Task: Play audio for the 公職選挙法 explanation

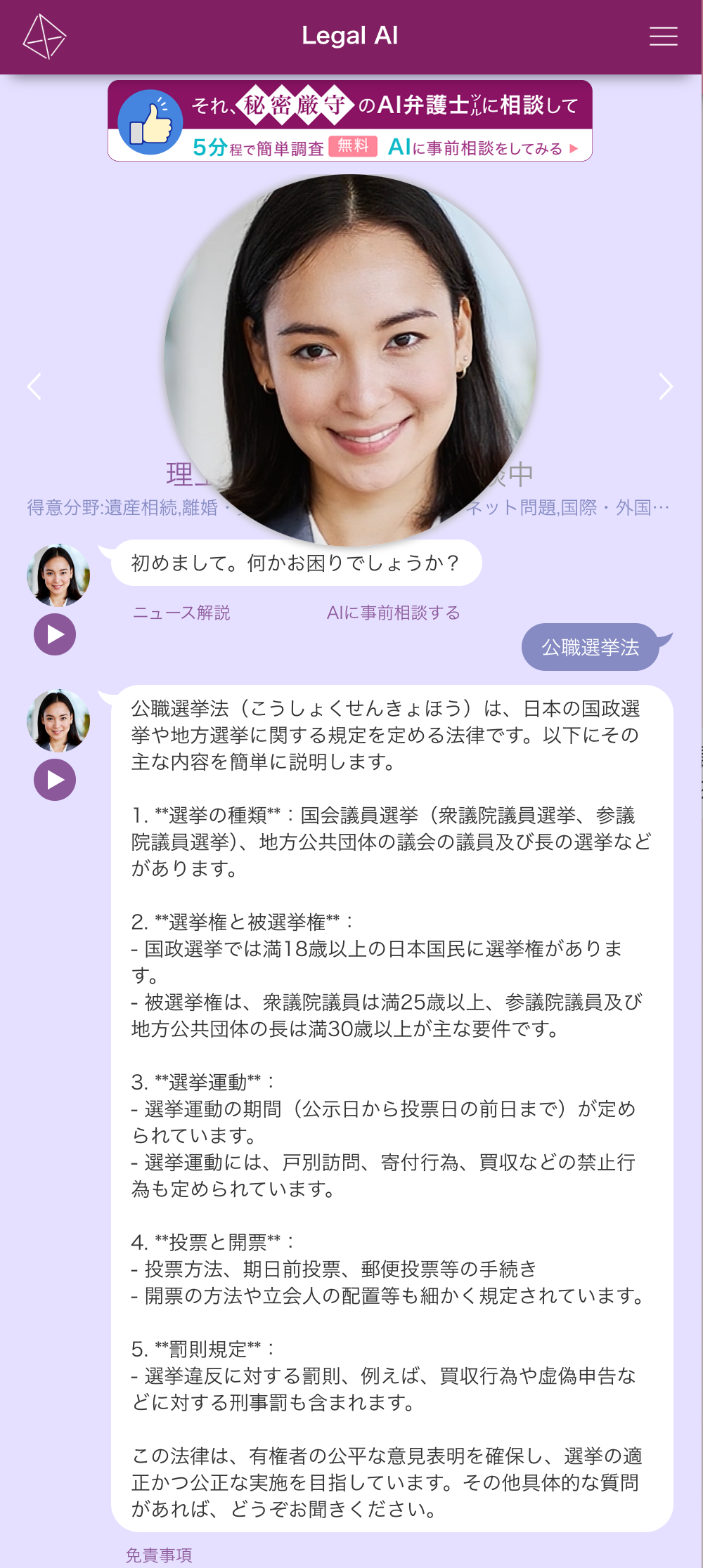Action: [55, 780]
